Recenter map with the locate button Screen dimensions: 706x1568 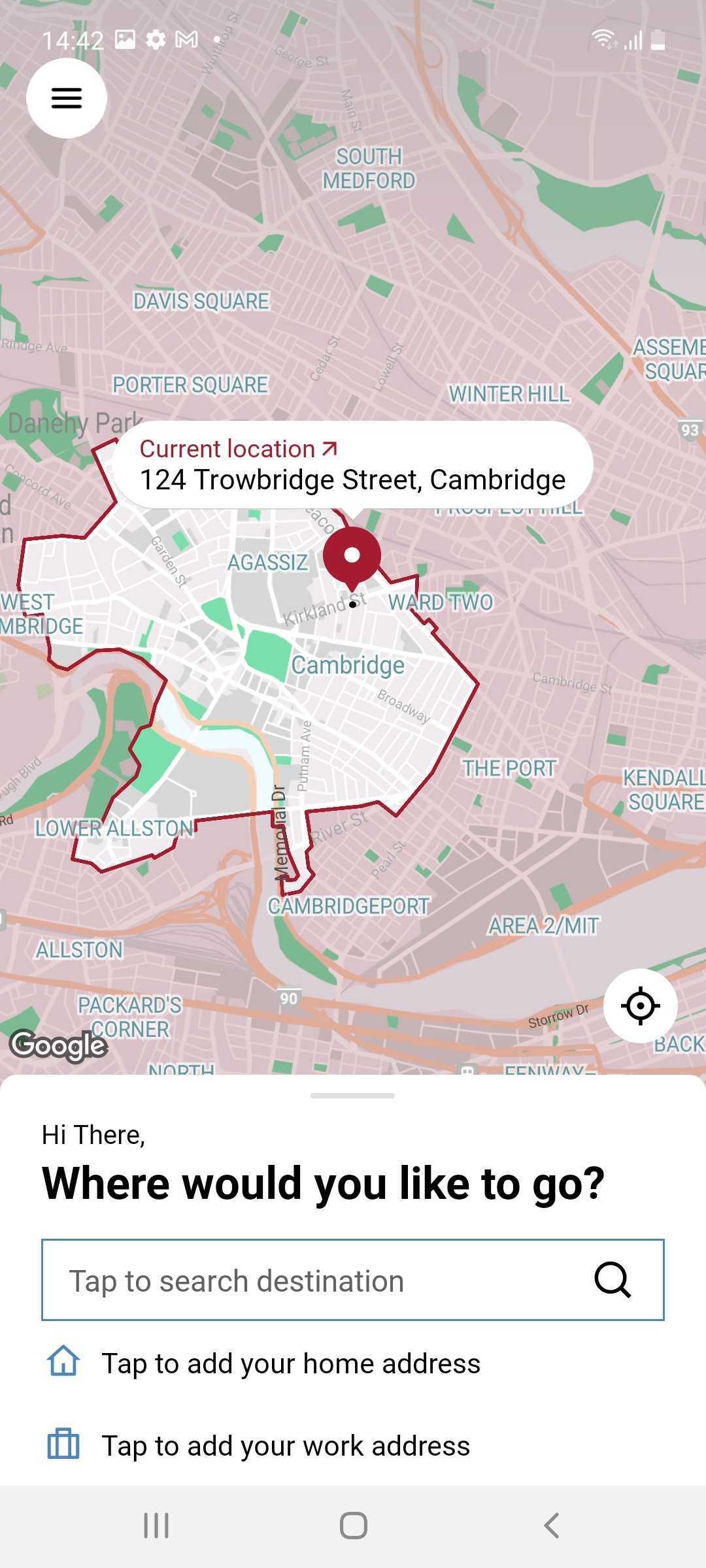click(640, 1005)
